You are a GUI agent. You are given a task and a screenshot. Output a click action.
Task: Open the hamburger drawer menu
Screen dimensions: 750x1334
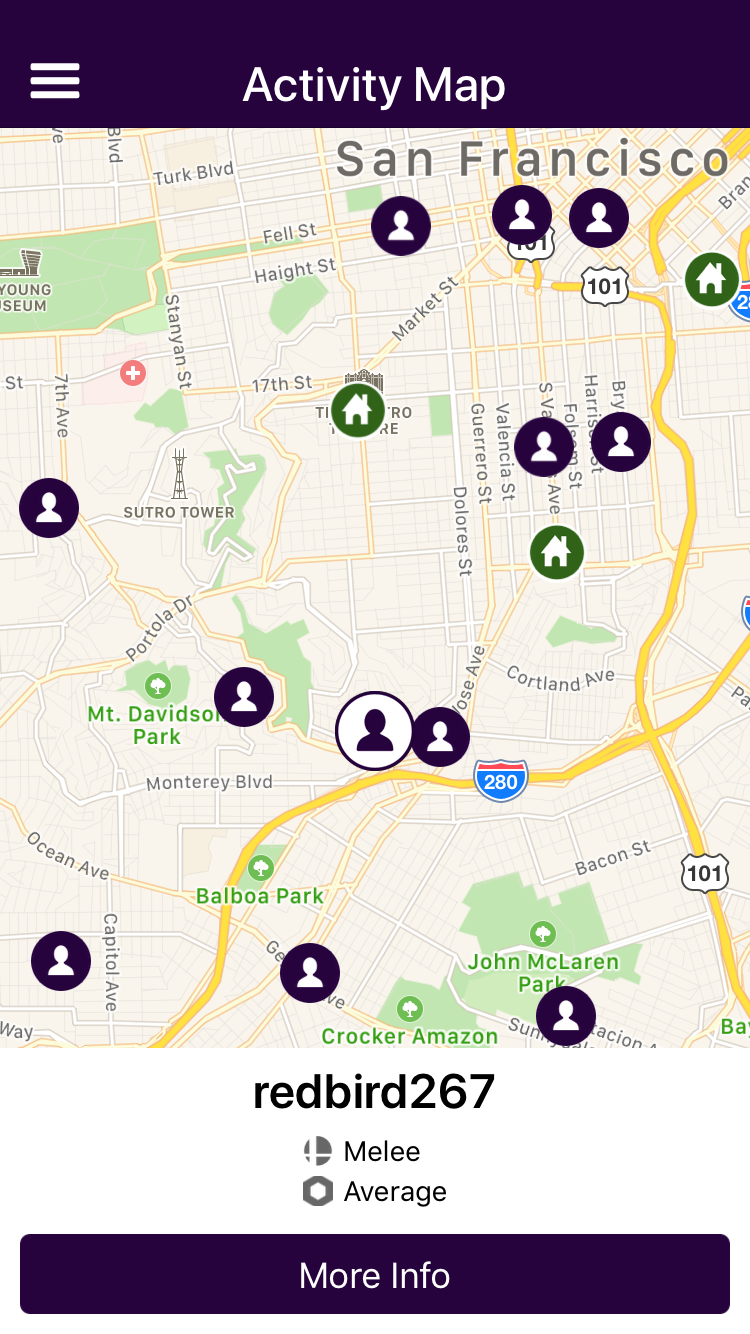(x=55, y=81)
